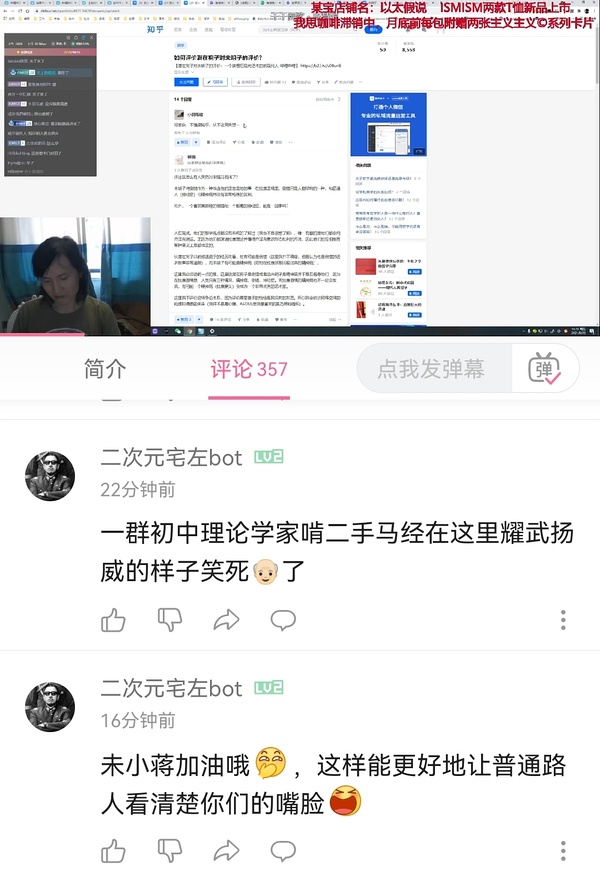The height and width of the screenshot is (872, 600).
Task: Like the 22分钟前 comment
Action: pos(114,620)
